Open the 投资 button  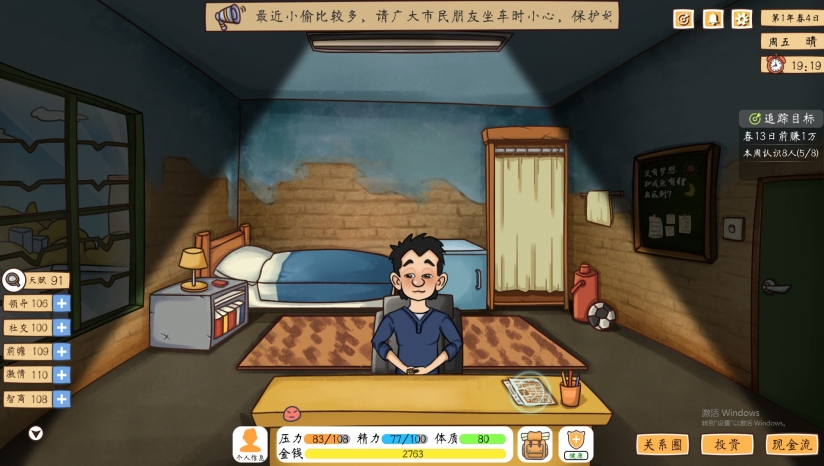727,445
